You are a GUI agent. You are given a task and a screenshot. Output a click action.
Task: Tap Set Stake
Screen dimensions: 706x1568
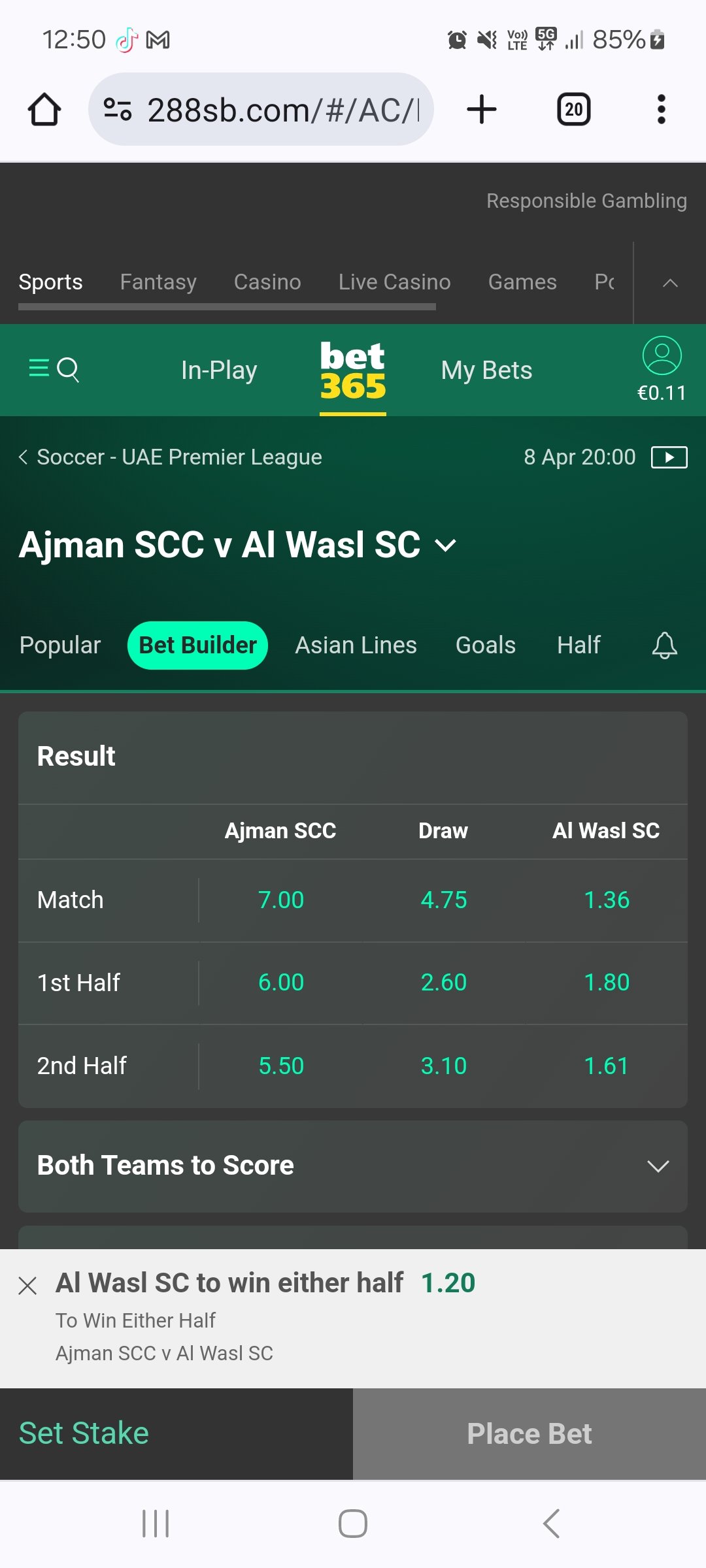pos(84,1433)
